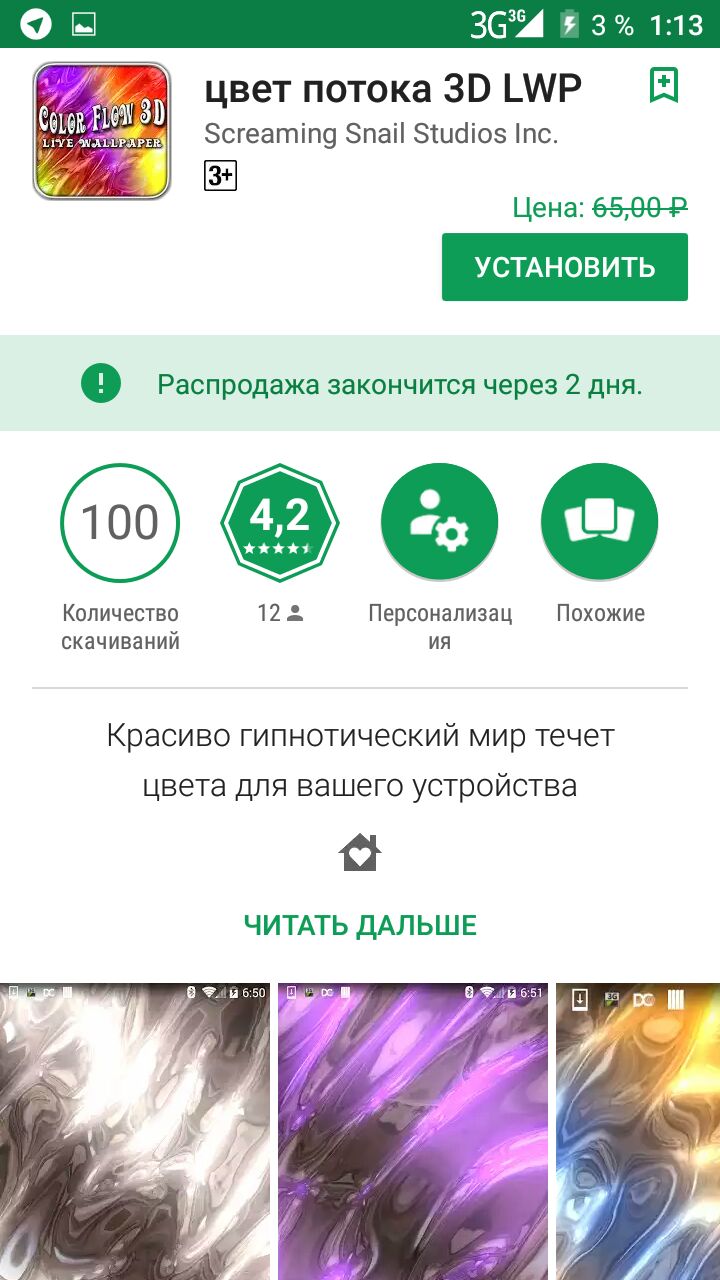
Task: Open the 4,2 rating reviews
Action: (280, 522)
